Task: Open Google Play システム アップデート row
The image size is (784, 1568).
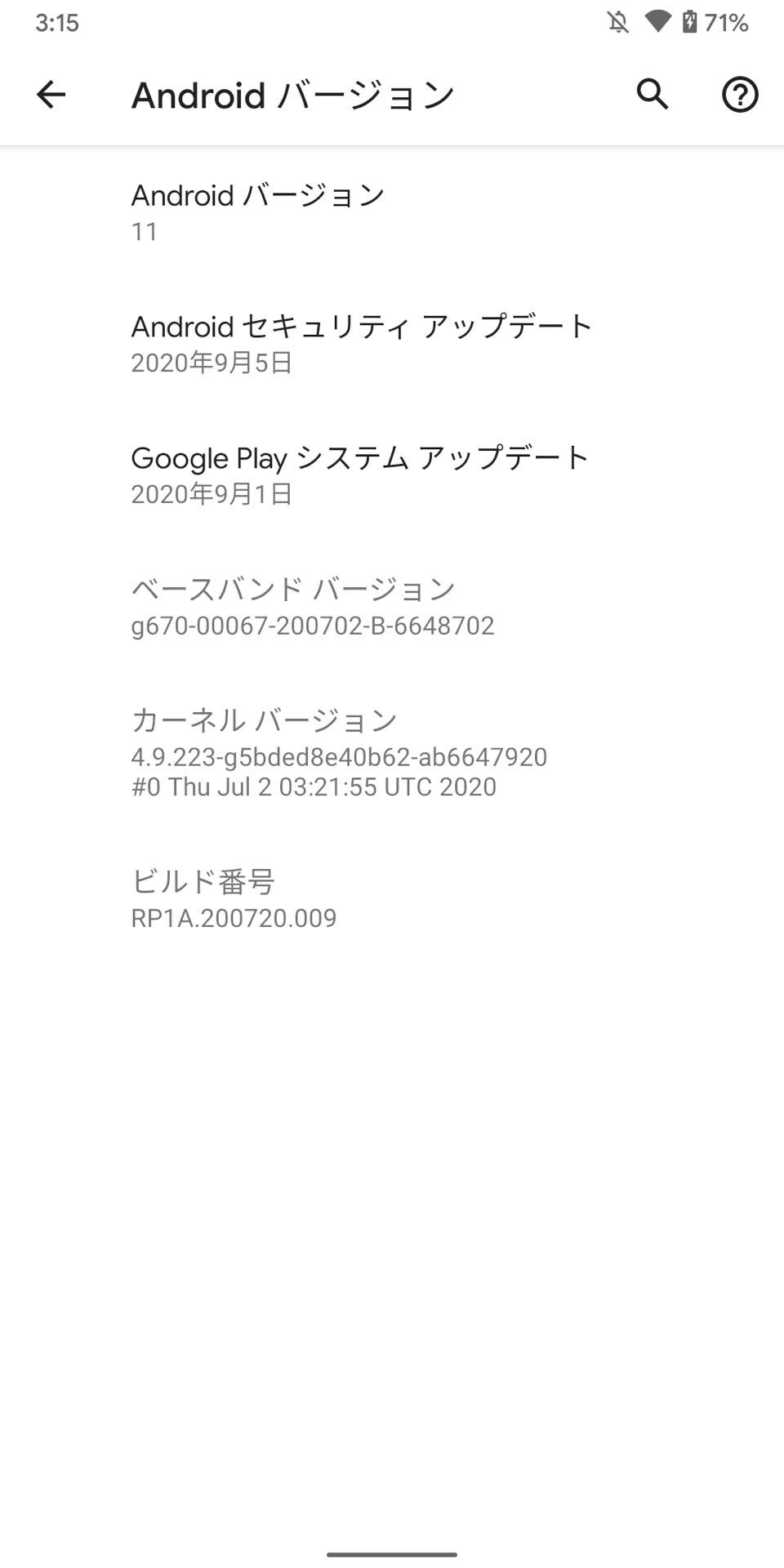Action: point(392,475)
